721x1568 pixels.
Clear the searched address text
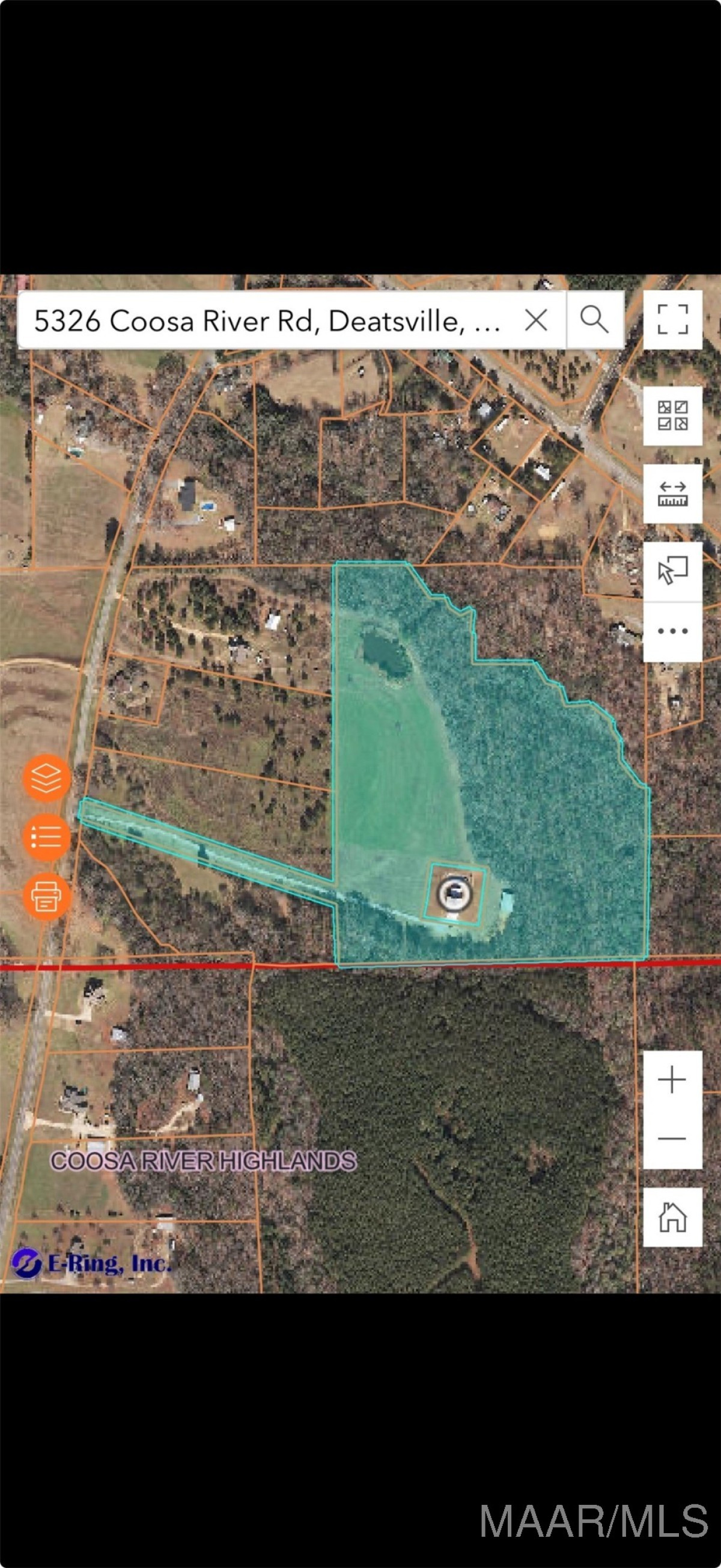pyautogui.click(x=536, y=320)
